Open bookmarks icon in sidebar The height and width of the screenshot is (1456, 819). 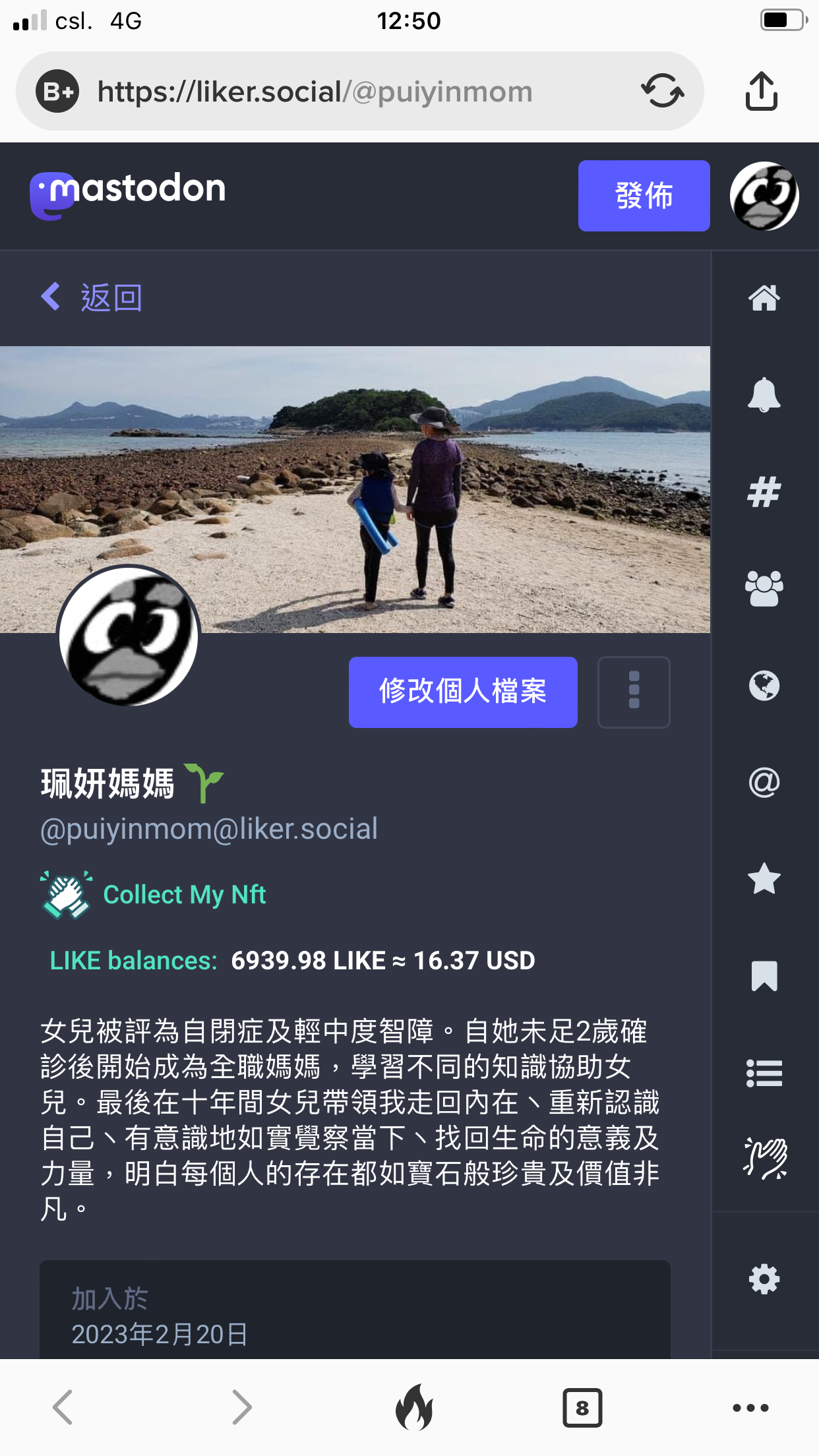[764, 976]
